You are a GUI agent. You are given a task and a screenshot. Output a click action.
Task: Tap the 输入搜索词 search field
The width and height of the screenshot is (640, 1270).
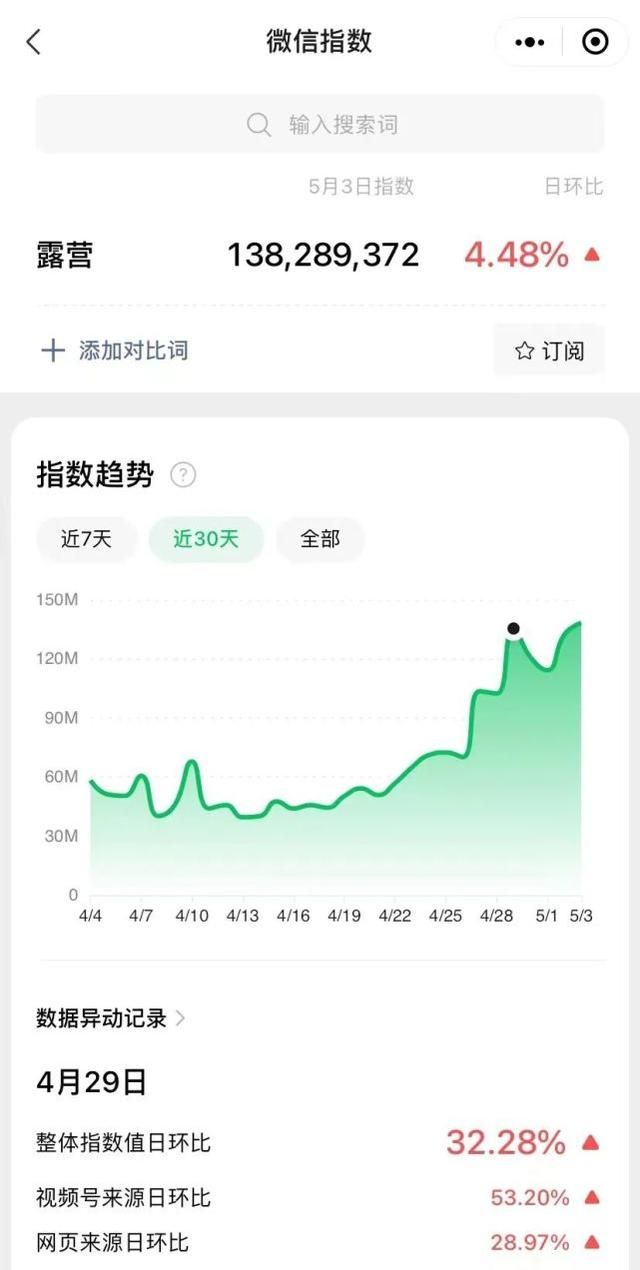[x=320, y=125]
